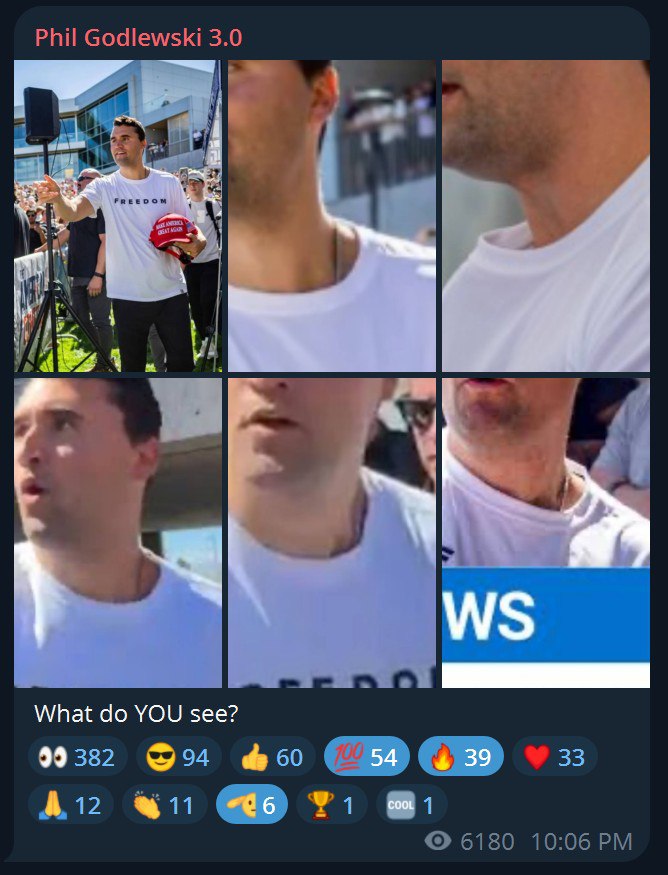Screen dimensions: 668x875
Task: Tap the COOL reaction showing 1
Action: [411, 804]
